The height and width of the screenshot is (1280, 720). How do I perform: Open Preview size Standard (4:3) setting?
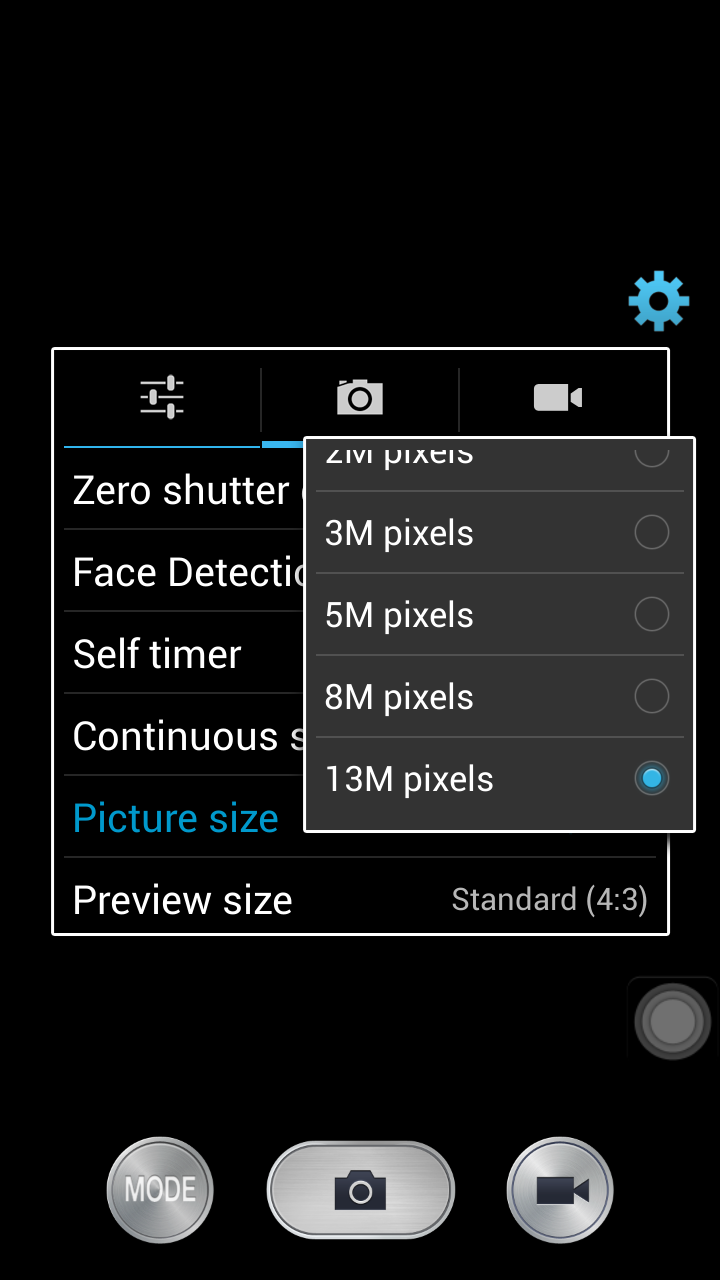(360, 900)
